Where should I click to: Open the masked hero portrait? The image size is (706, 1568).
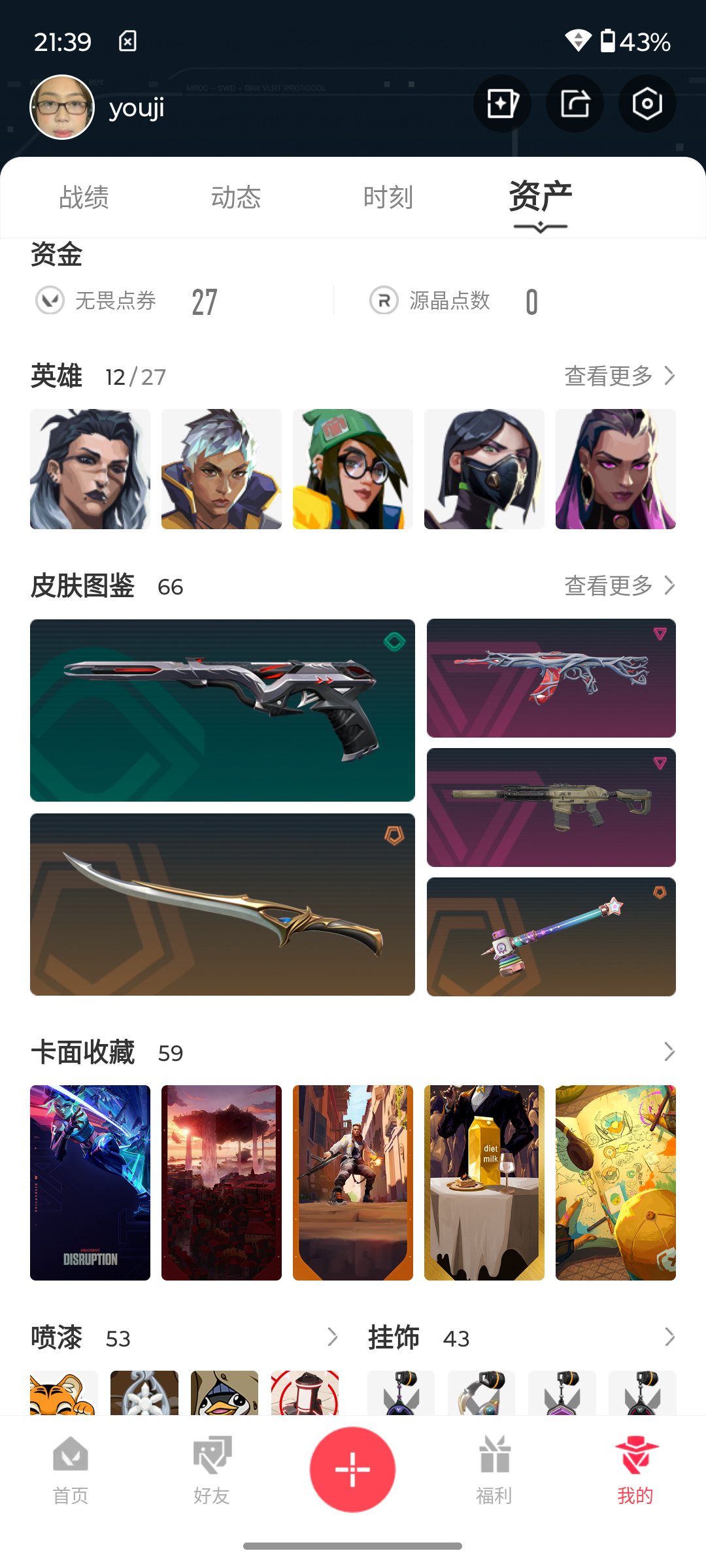click(484, 469)
